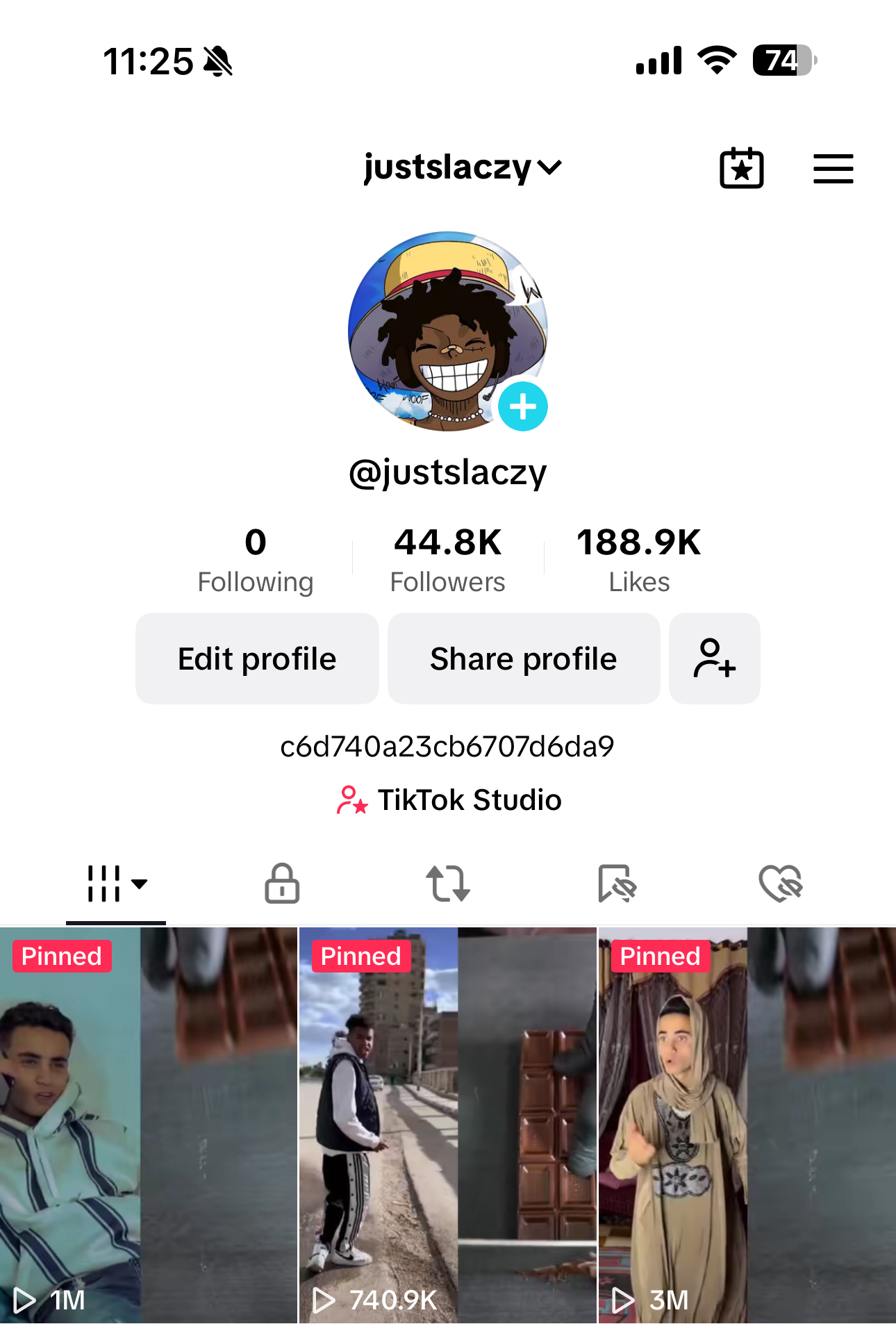This screenshot has height=1324, width=896.
Task: Open TikTok Studio
Action: pyautogui.click(x=449, y=800)
